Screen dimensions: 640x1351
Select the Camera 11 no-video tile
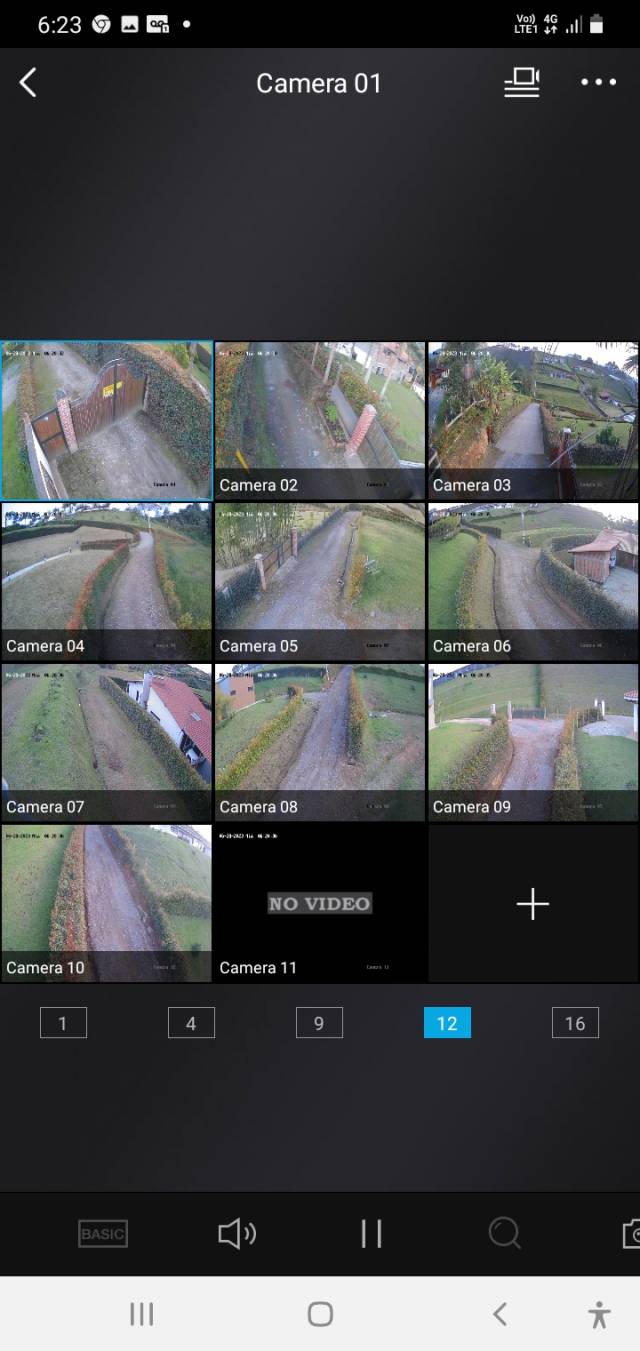click(319, 903)
